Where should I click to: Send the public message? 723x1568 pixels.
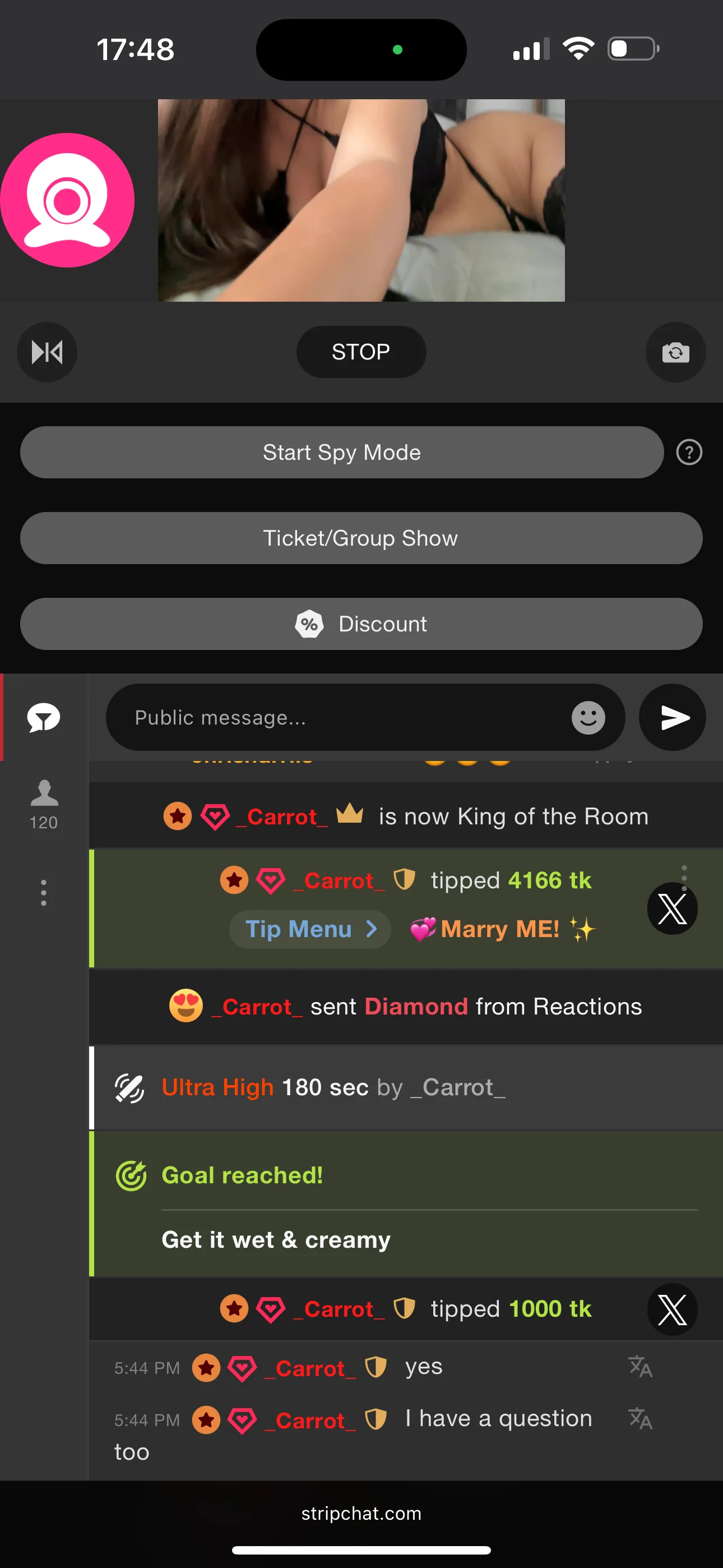(x=673, y=718)
